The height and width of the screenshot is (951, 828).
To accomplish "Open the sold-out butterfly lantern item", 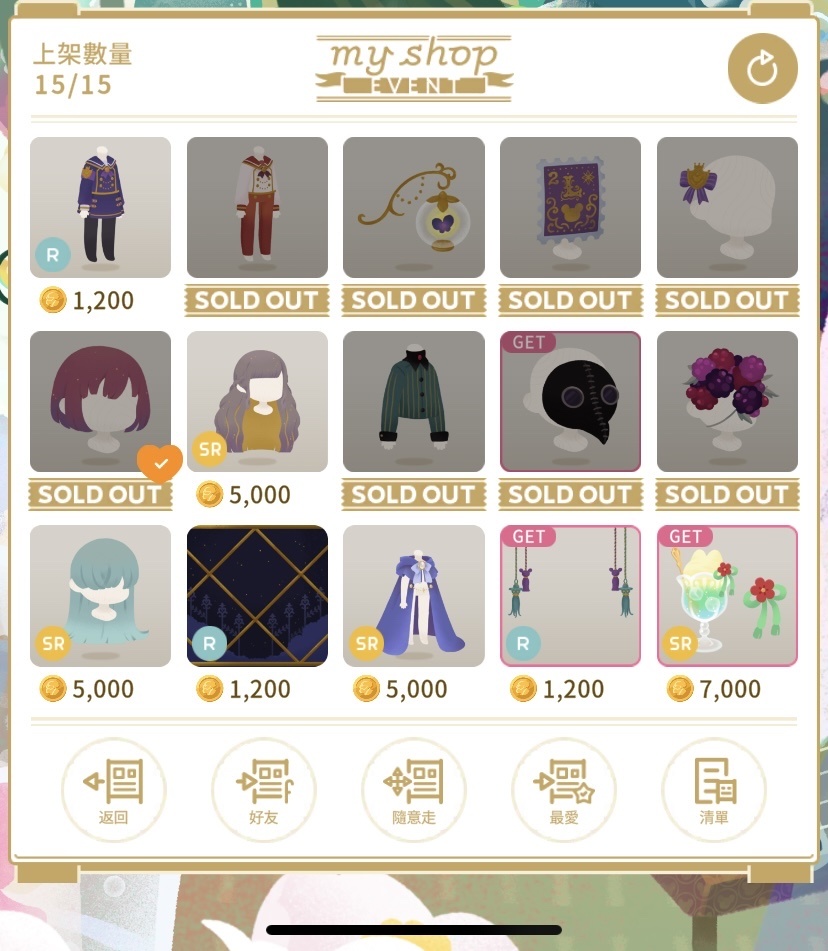I will tap(413, 207).
